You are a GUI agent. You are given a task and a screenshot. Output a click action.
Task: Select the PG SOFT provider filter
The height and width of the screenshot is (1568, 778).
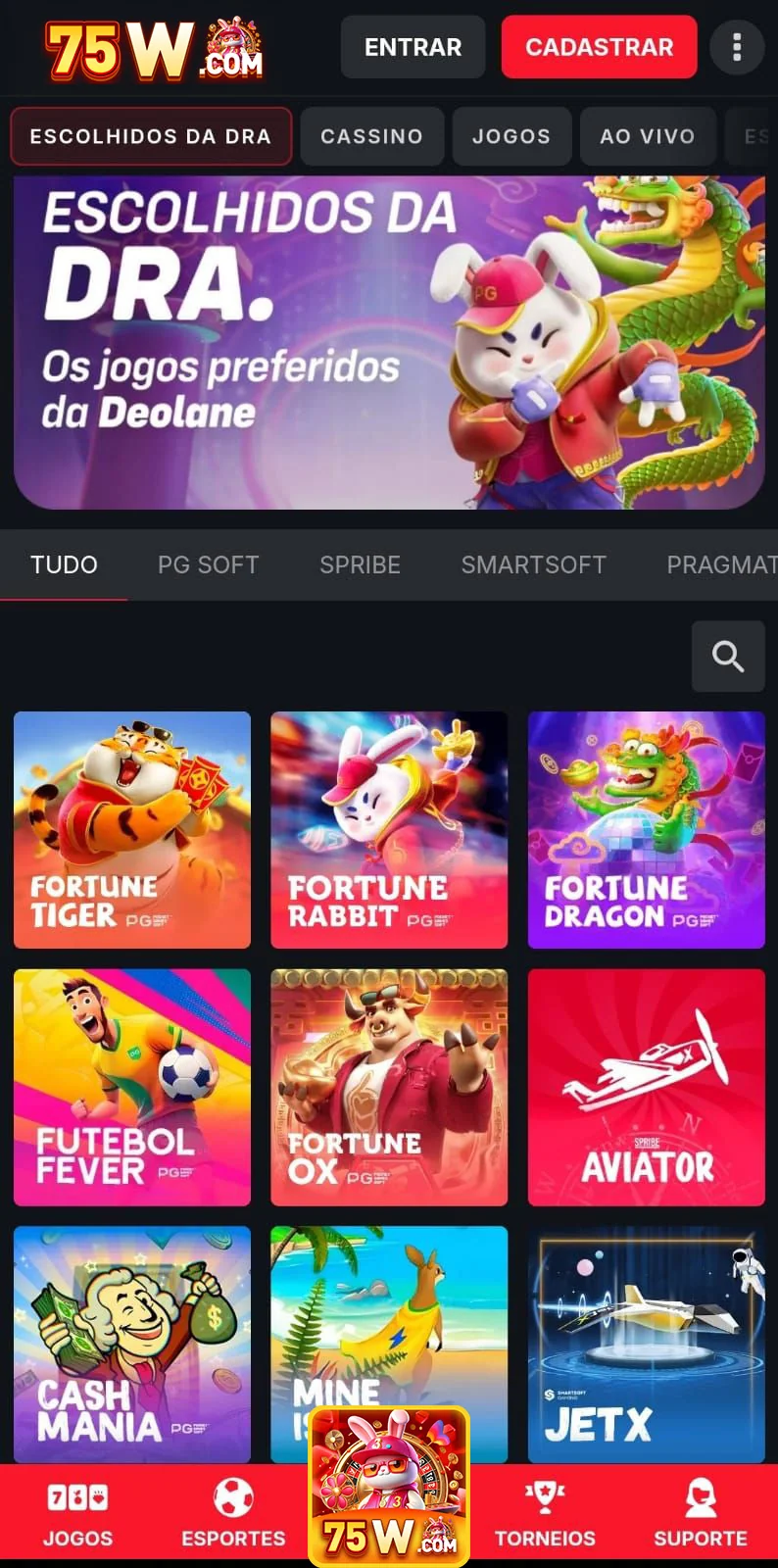[x=208, y=564]
